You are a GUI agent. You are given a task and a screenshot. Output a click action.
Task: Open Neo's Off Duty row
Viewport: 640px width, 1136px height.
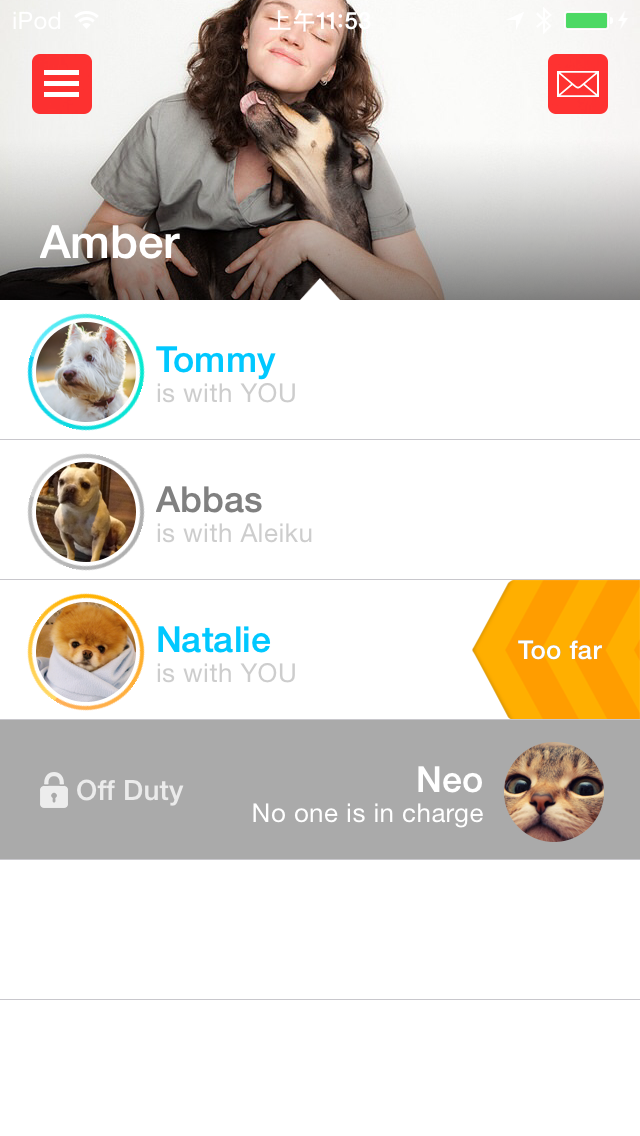click(x=320, y=790)
